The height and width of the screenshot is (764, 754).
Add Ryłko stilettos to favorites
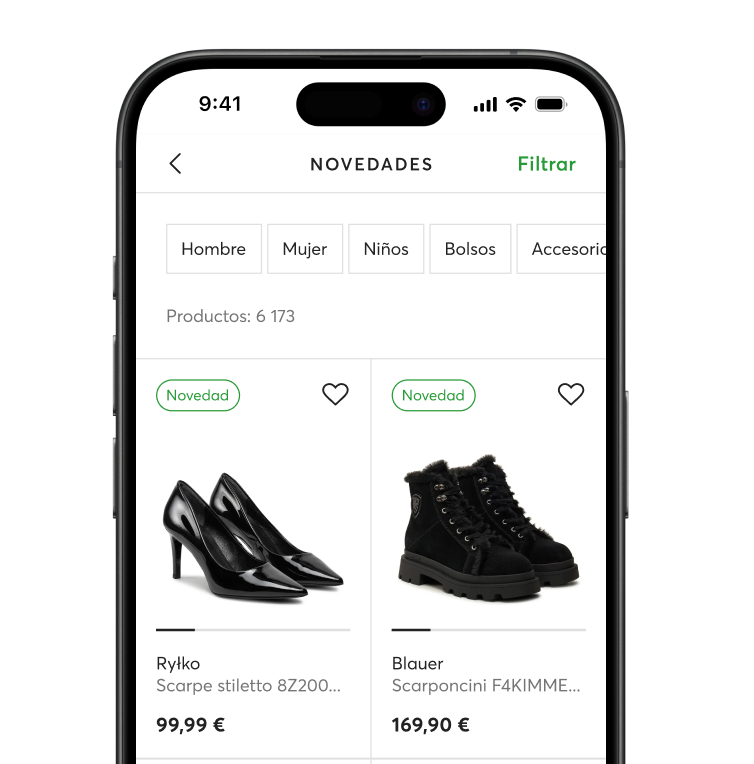[335, 395]
